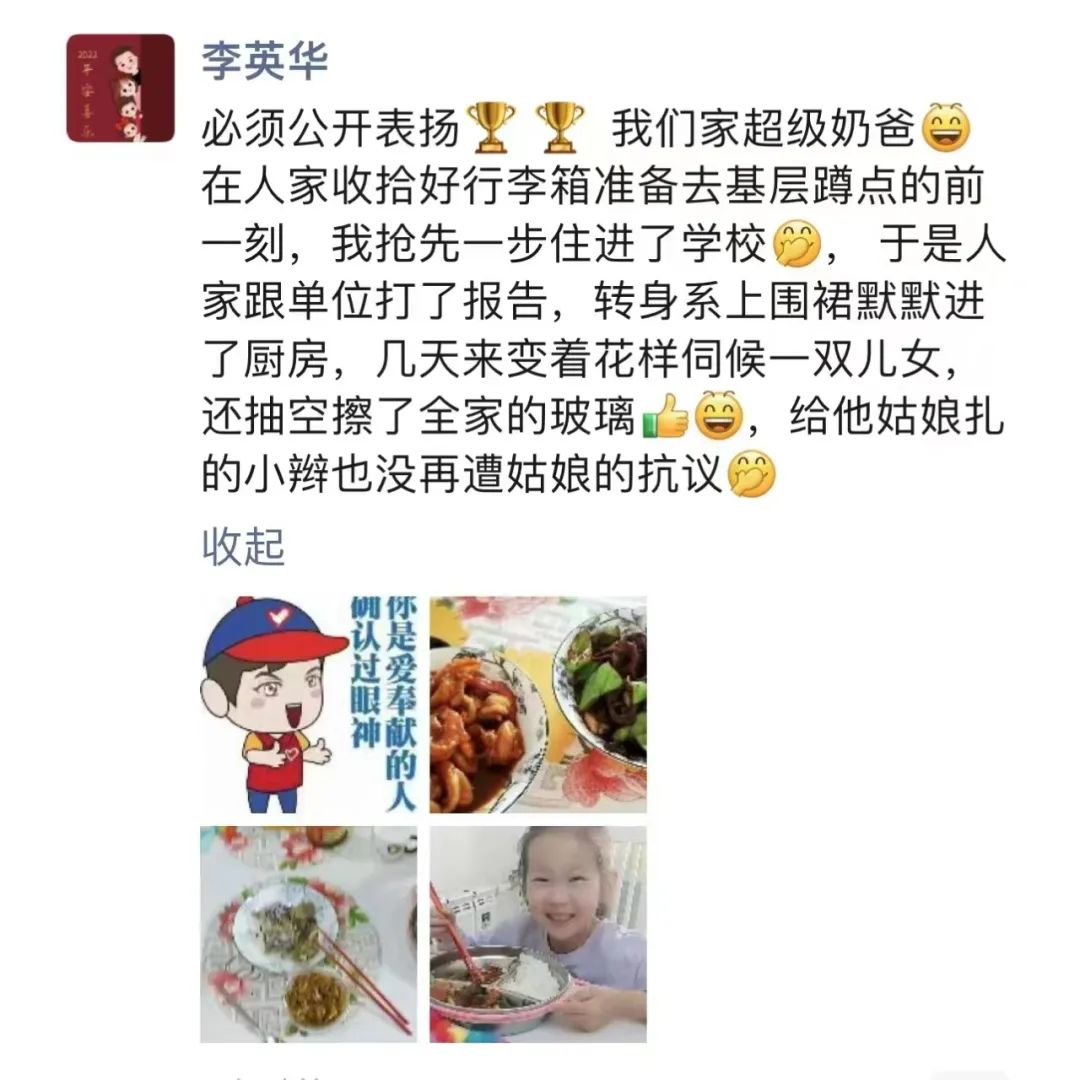View the cartoon volunteer image
Viewport: 1080px width, 1080px height.
pyautogui.click(x=308, y=704)
